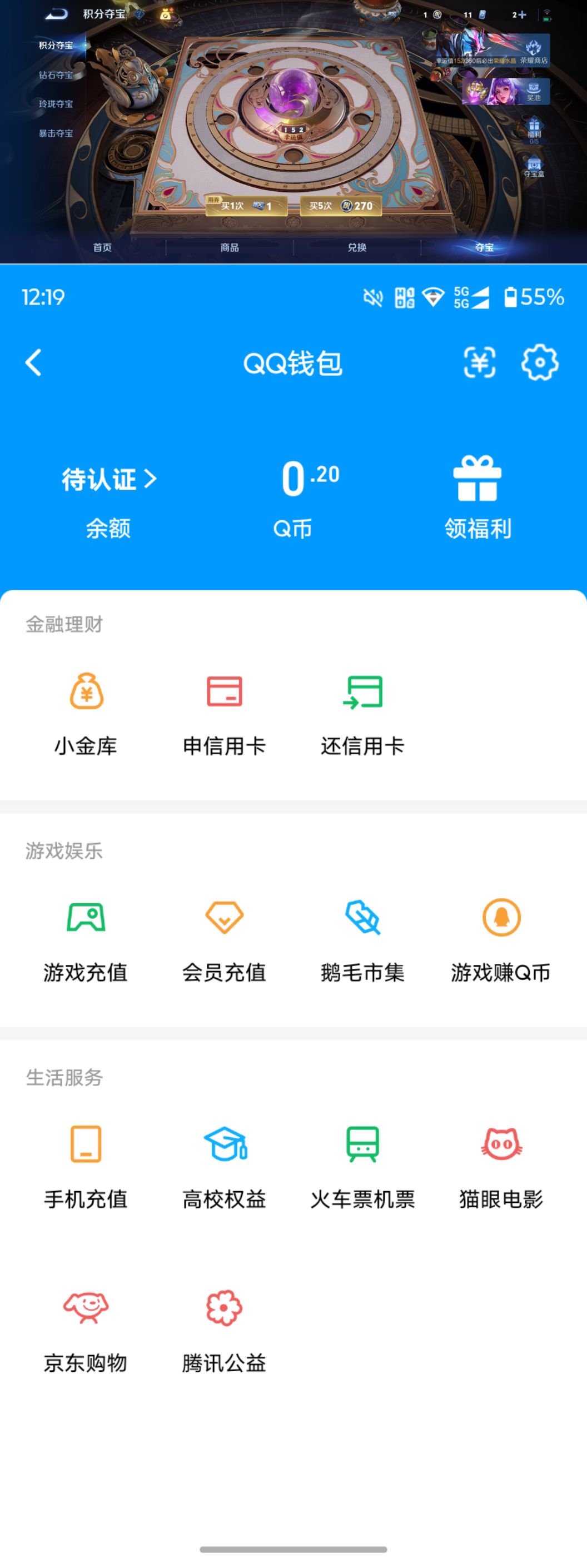Tap the 福利 0/5 progress badge
The image size is (587, 1568).
[535, 131]
